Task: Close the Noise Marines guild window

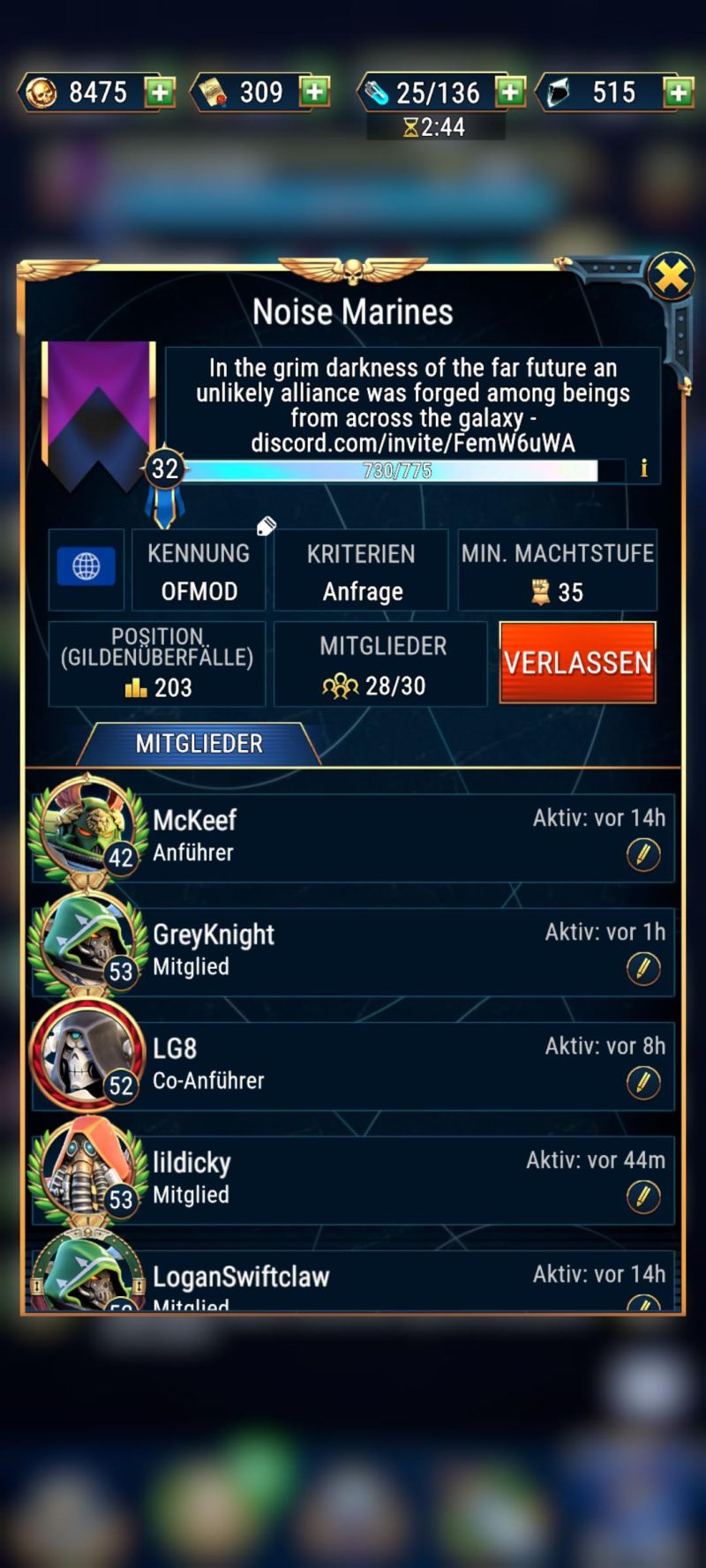Action: pyautogui.click(x=672, y=277)
